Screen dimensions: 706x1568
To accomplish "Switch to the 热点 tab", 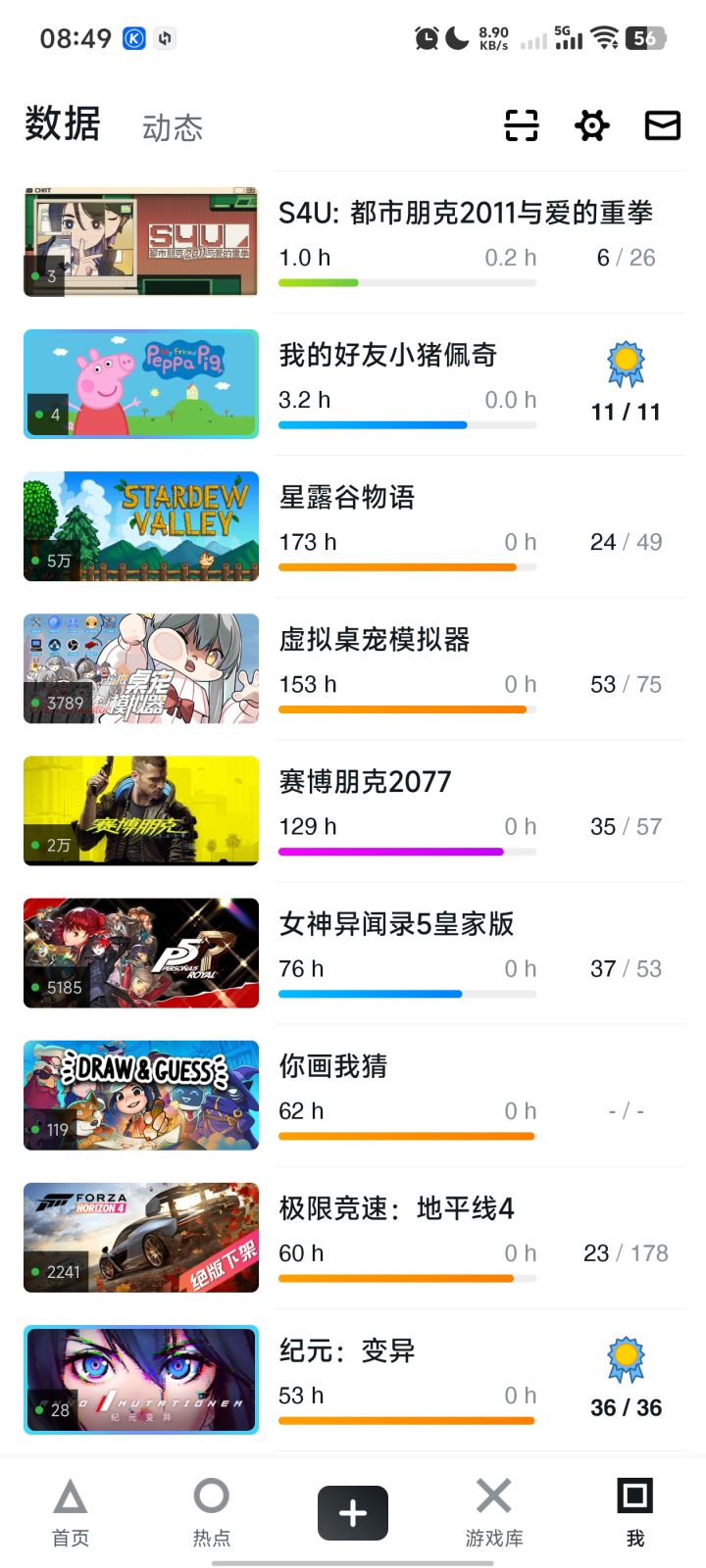I will tap(212, 1512).
